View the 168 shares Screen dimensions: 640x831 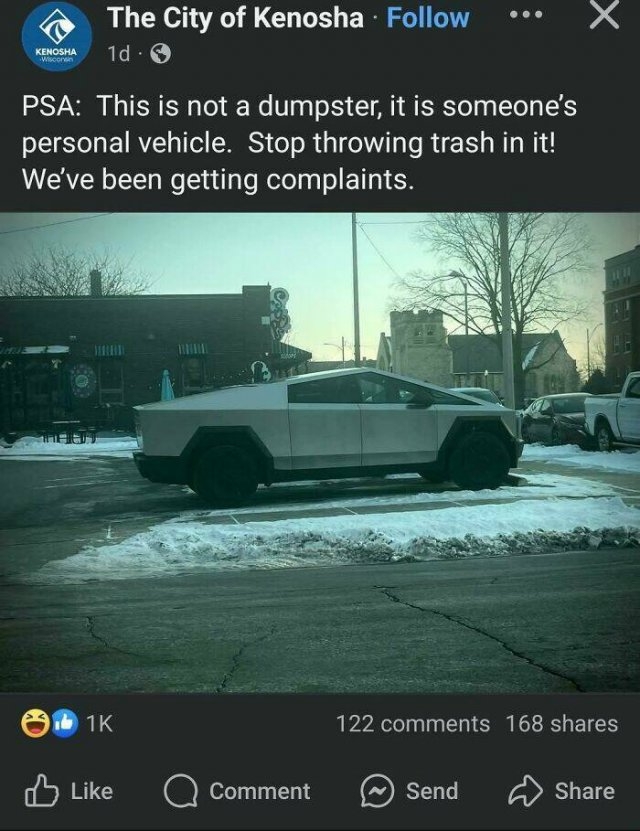(x=562, y=723)
